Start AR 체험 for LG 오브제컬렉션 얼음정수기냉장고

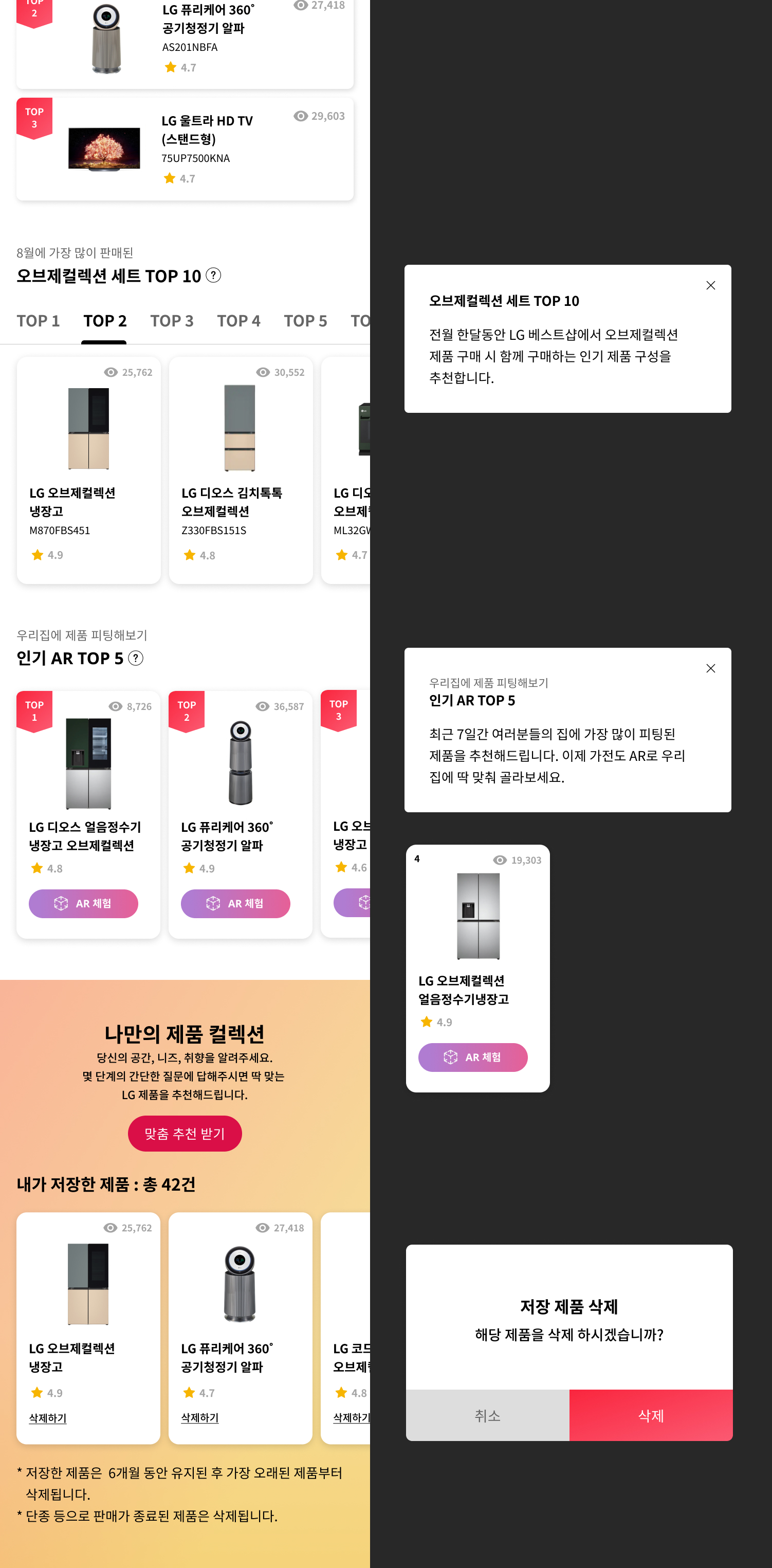tap(473, 1058)
